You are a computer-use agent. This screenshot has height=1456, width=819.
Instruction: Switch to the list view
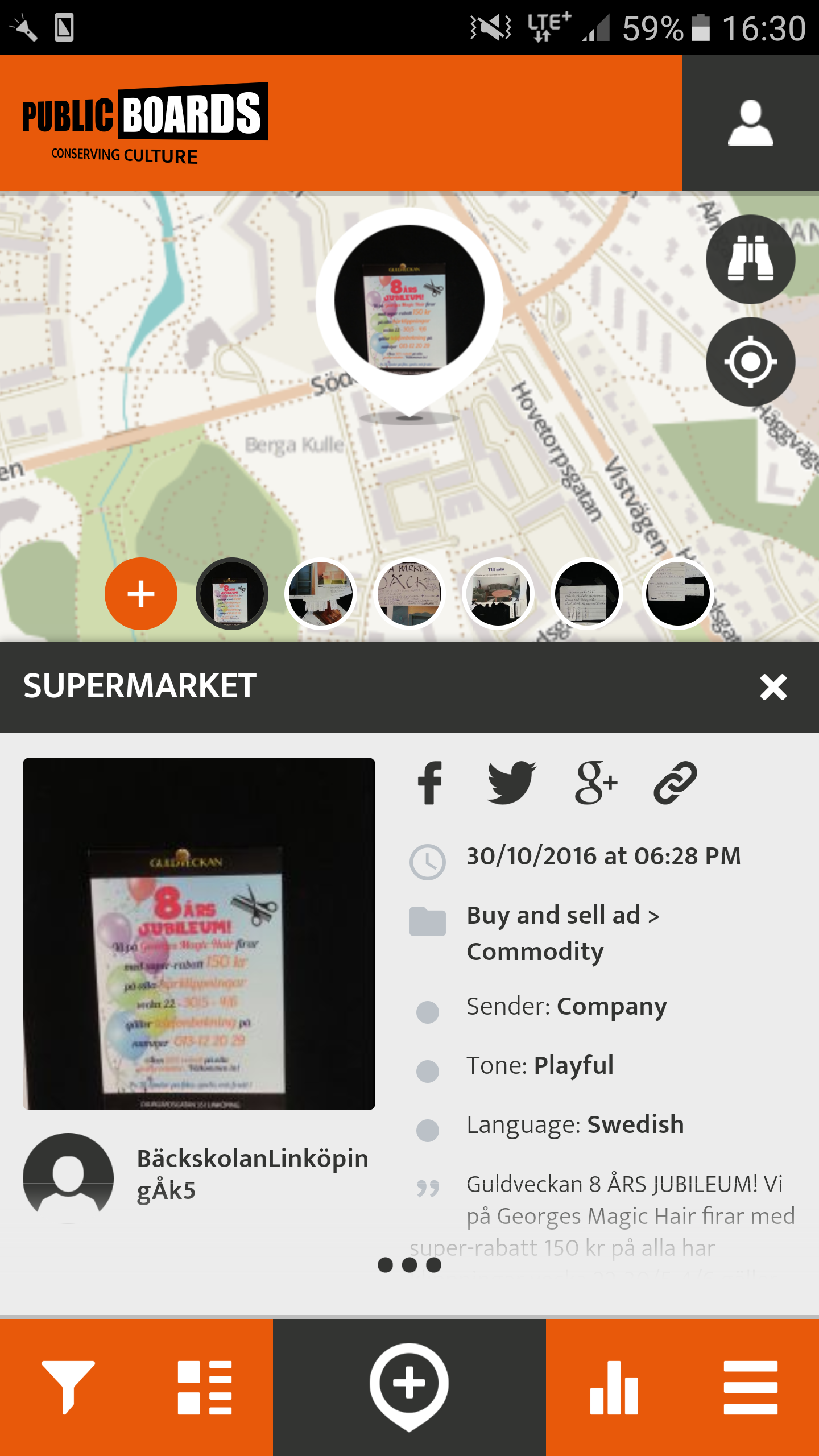point(205,1387)
